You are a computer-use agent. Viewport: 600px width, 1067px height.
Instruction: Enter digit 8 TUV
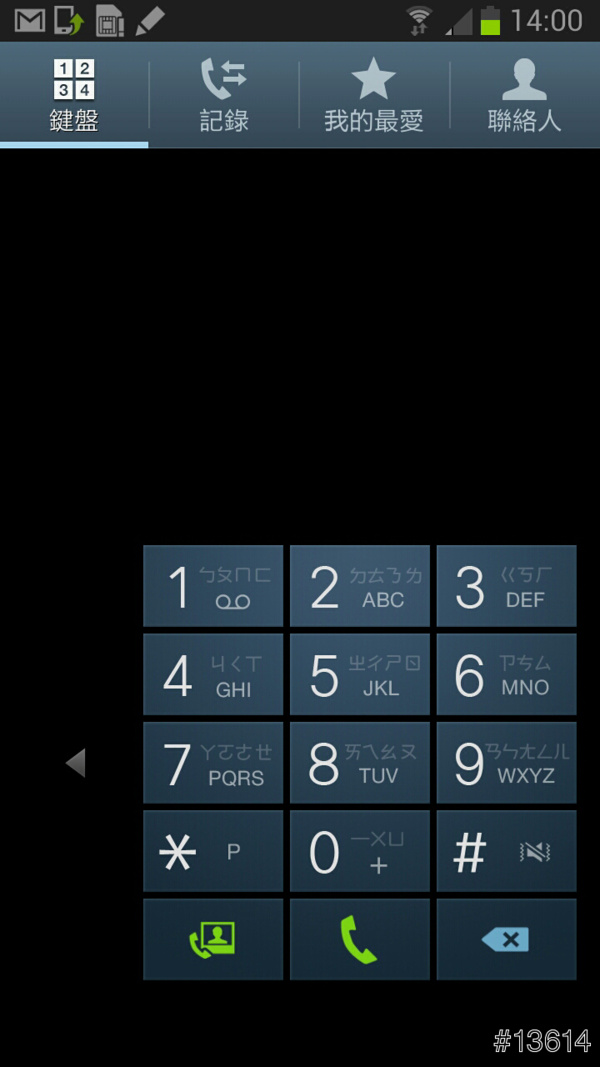point(360,763)
